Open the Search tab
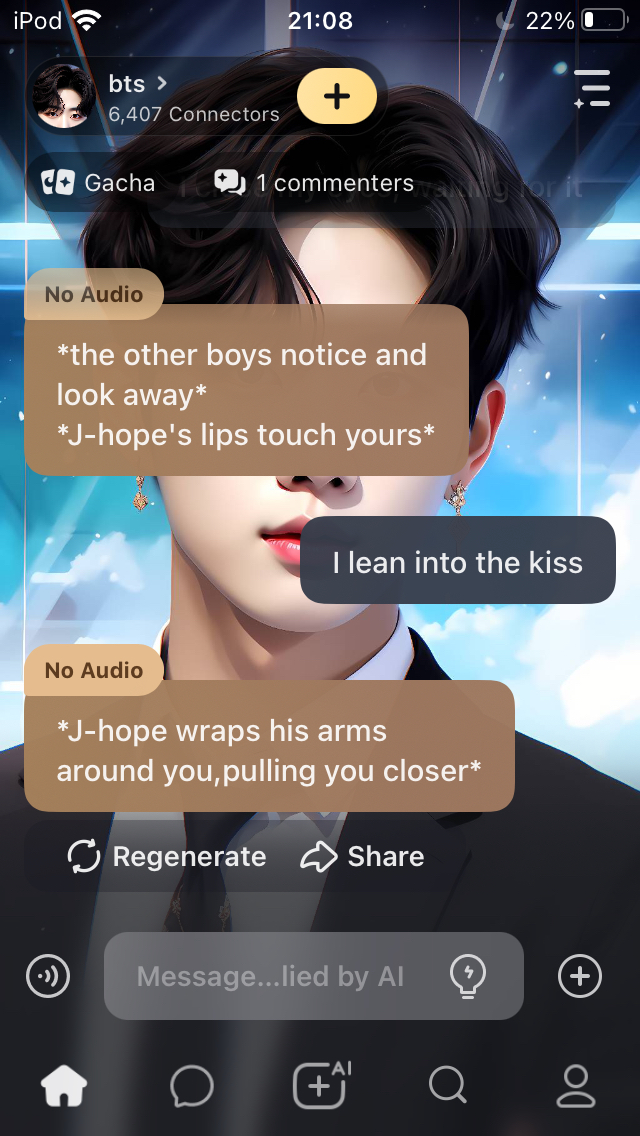Viewport: 640px width, 1136px height. (x=447, y=1086)
